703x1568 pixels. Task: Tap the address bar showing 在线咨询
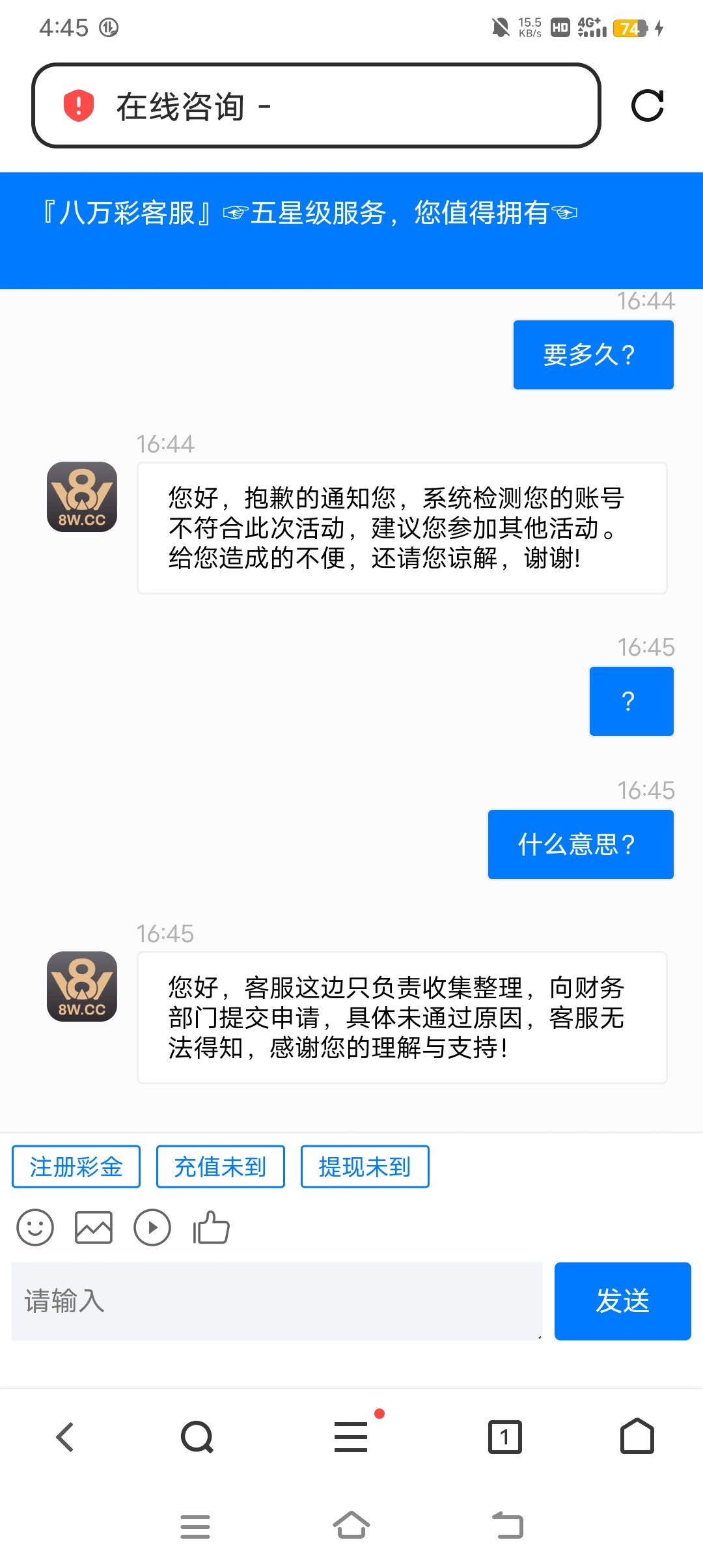pos(316,105)
